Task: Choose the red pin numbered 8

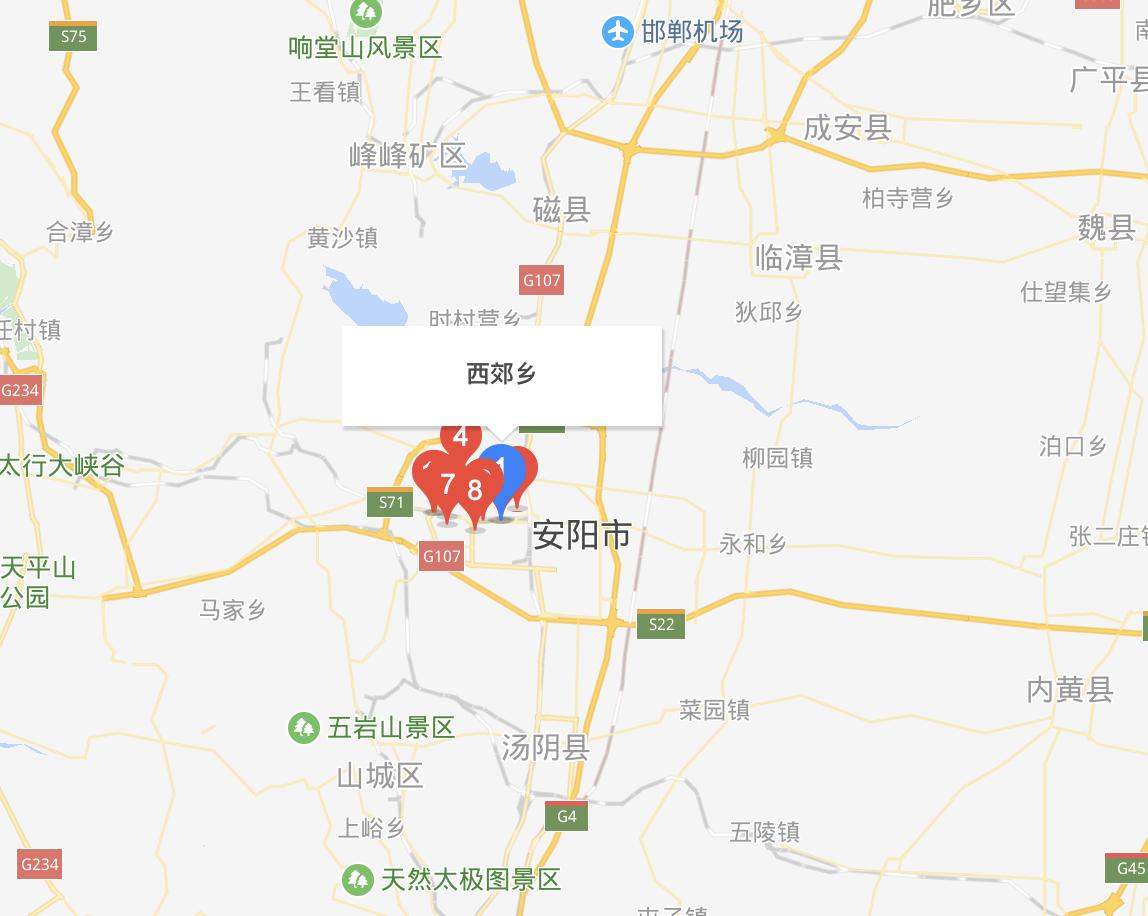Action: [x=475, y=491]
